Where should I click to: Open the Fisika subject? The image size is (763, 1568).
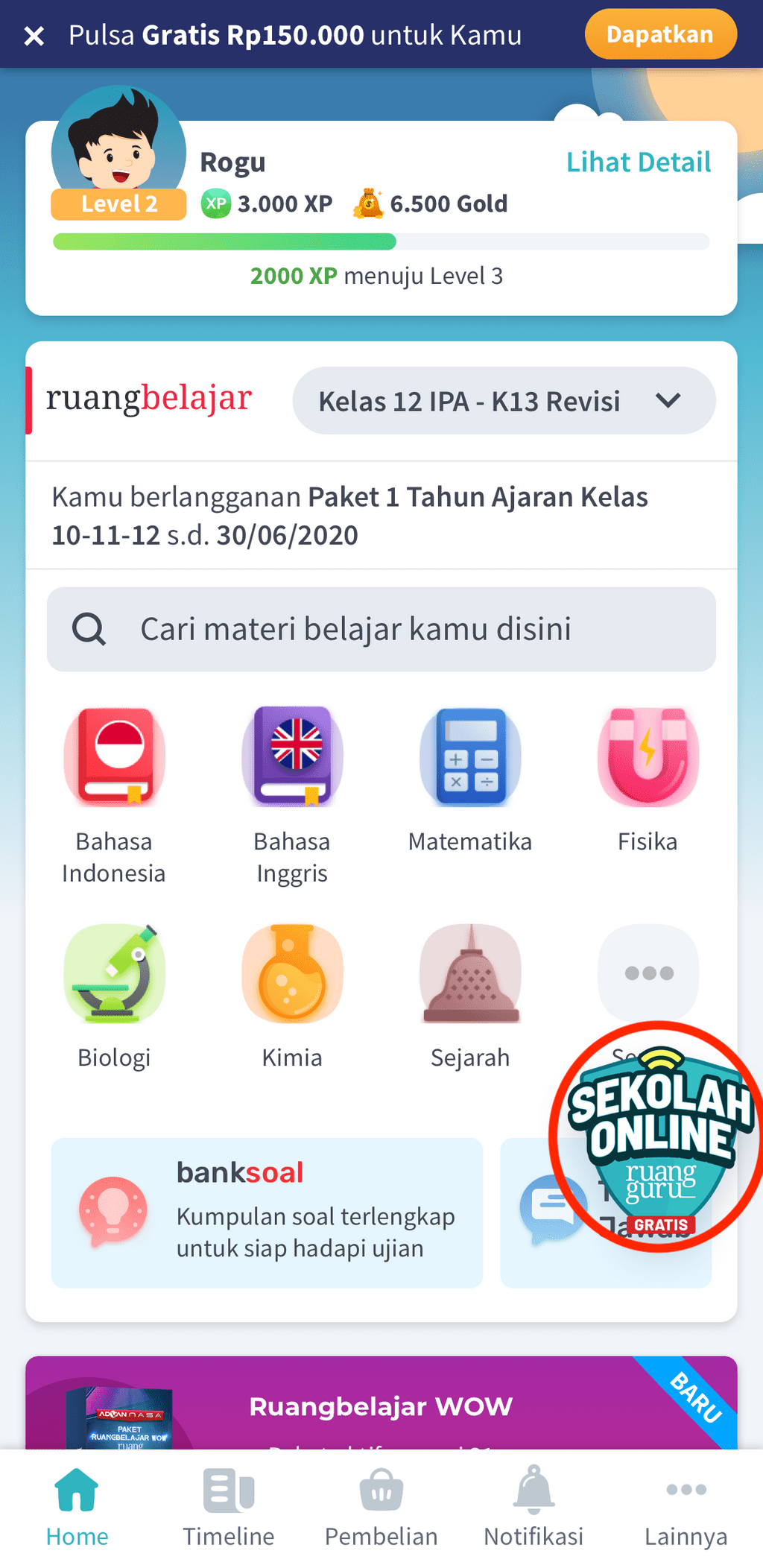[x=648, y=780]
